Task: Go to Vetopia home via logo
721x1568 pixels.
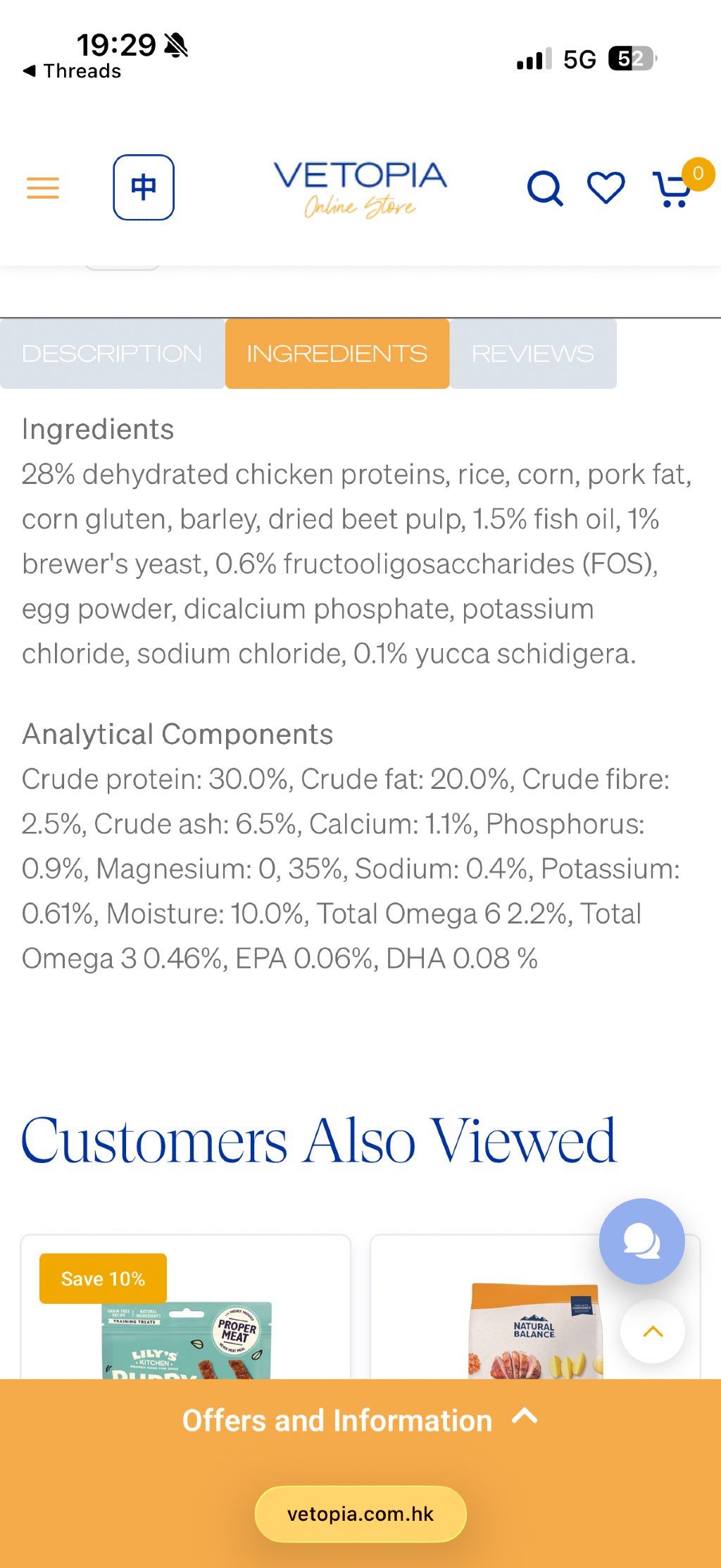Action: (360, 188)
